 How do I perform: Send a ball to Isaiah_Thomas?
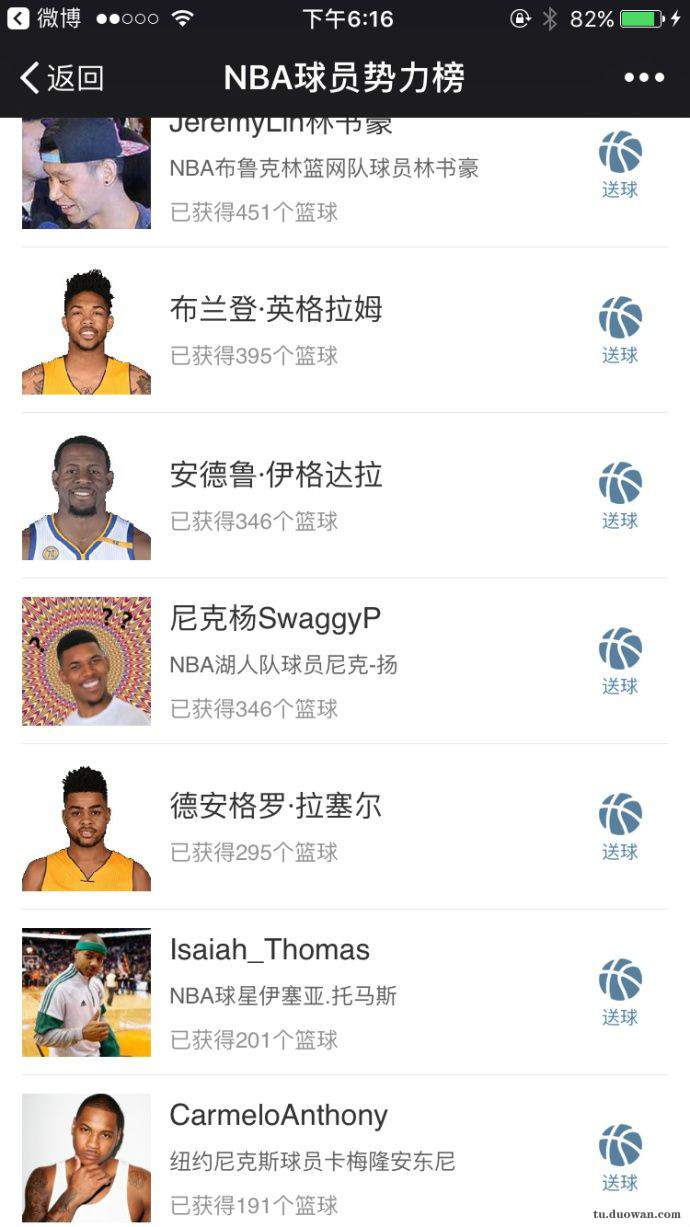[620, 992]
